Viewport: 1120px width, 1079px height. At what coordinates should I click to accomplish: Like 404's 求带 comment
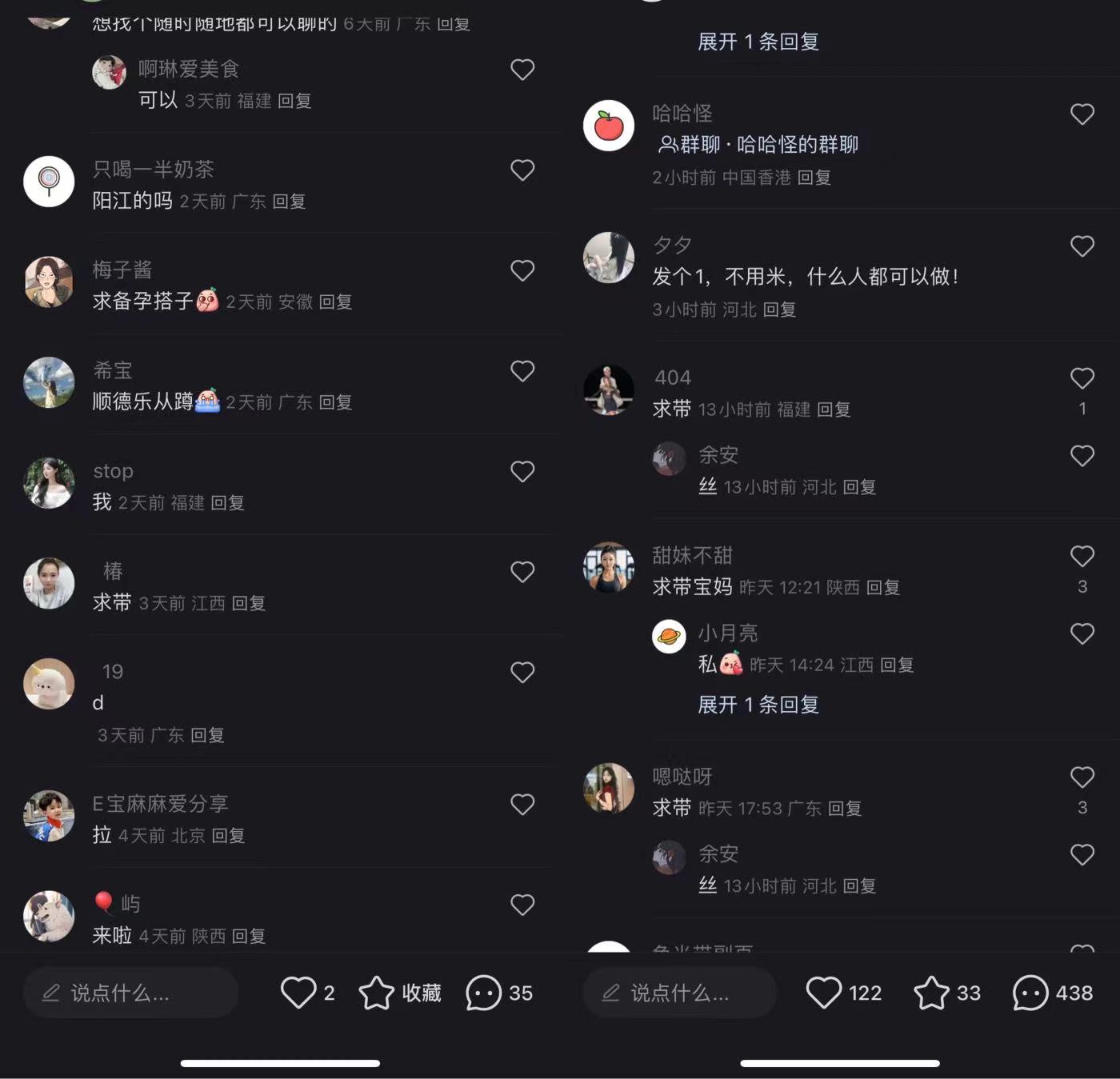pyautogui.click(x=1082, y=378)
